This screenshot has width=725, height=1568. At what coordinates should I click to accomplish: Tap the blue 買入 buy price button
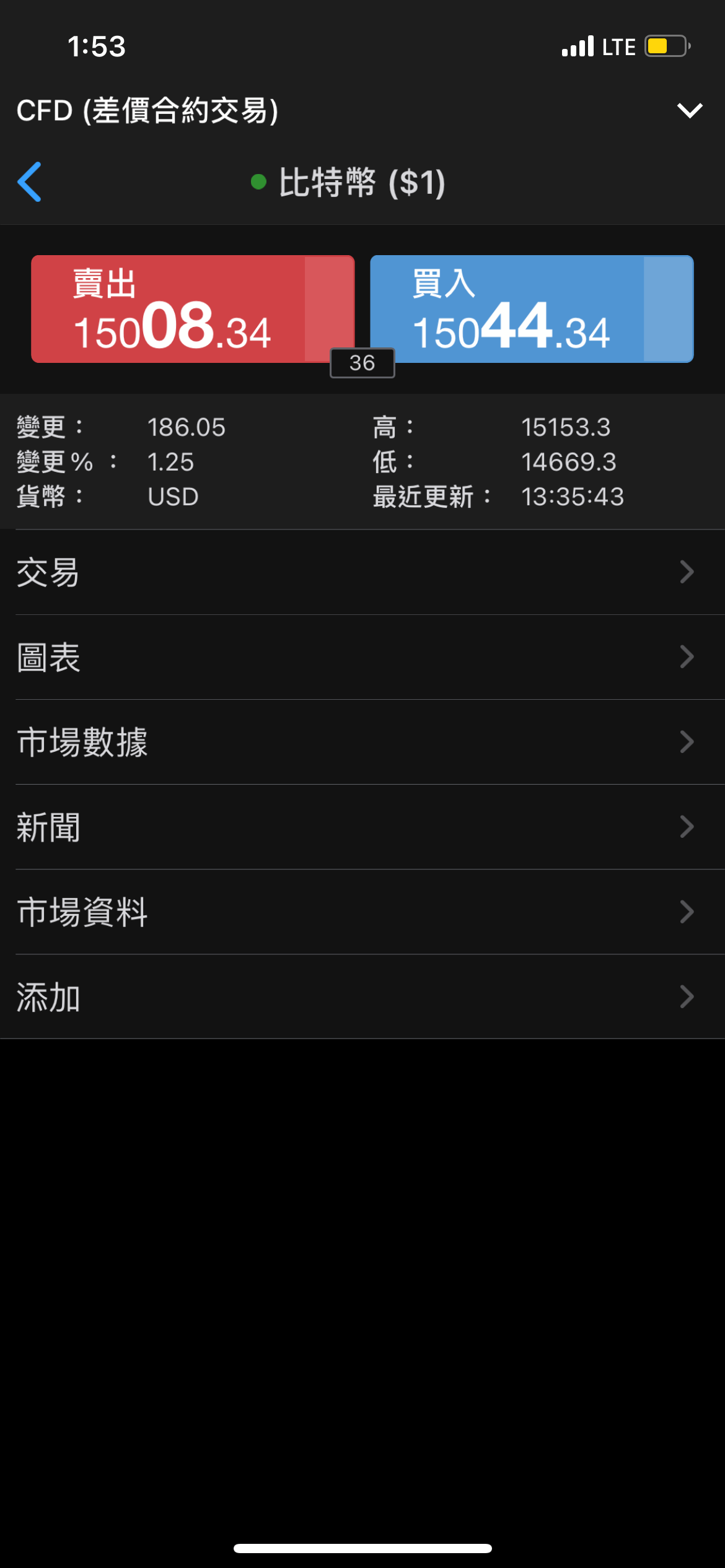coord(532,309)
